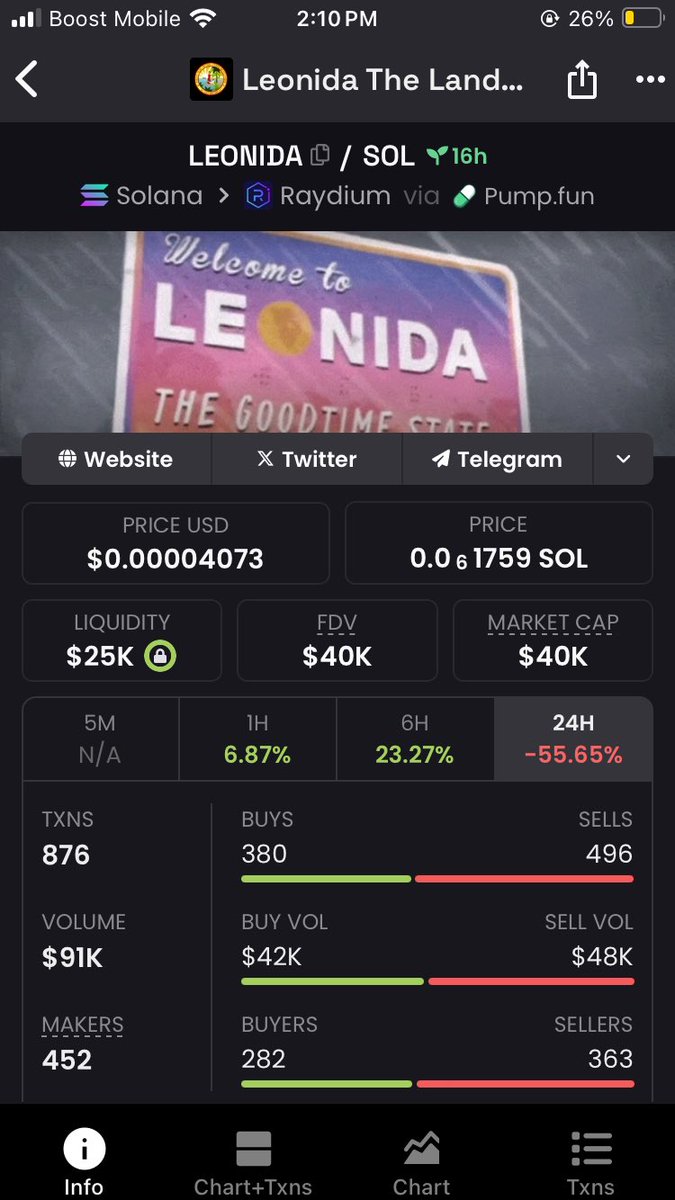Open the project Website link
Screen dimensions: 675x1200
(116, 459)
